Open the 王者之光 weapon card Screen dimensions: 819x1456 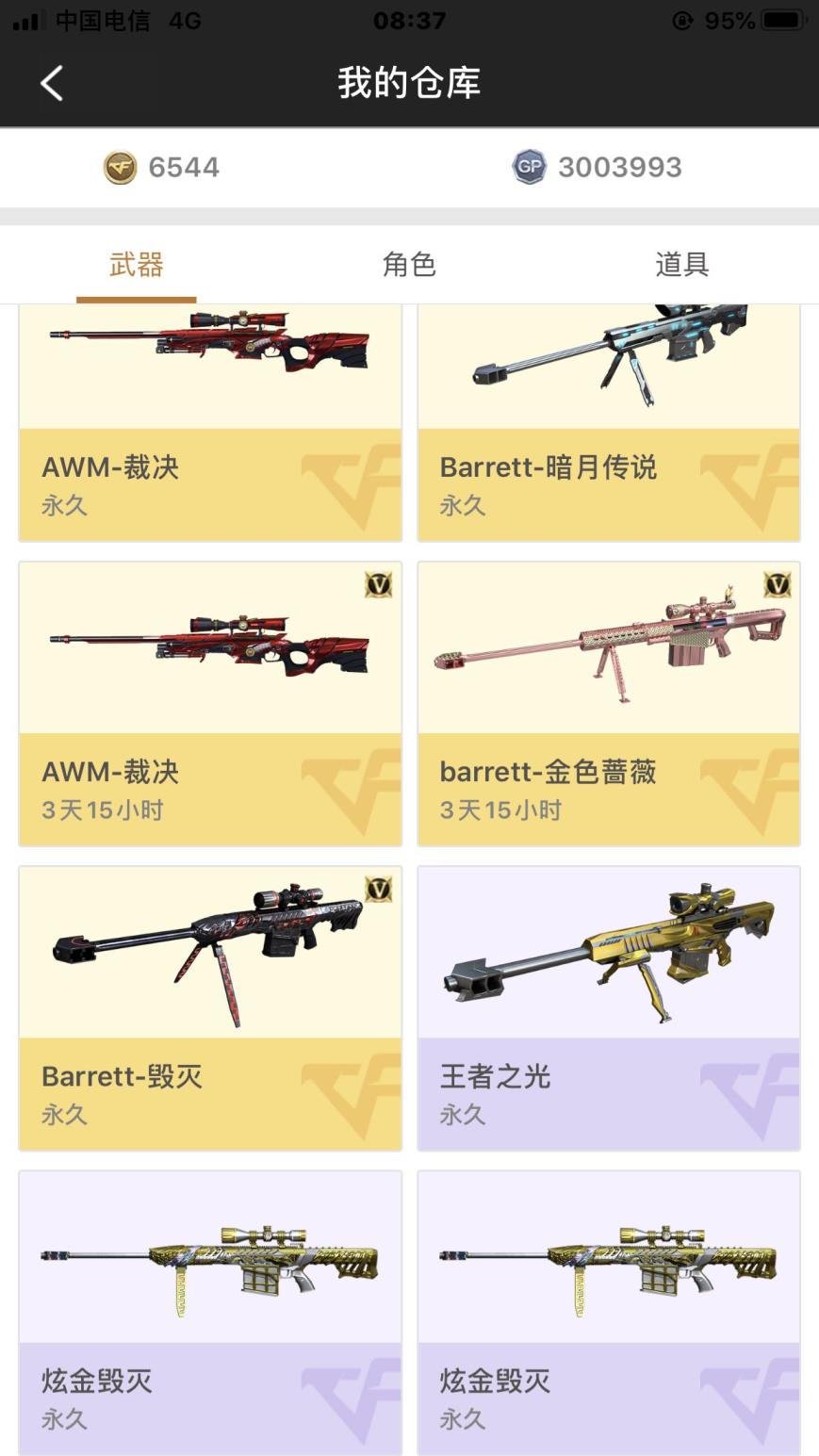point(609,1007)
